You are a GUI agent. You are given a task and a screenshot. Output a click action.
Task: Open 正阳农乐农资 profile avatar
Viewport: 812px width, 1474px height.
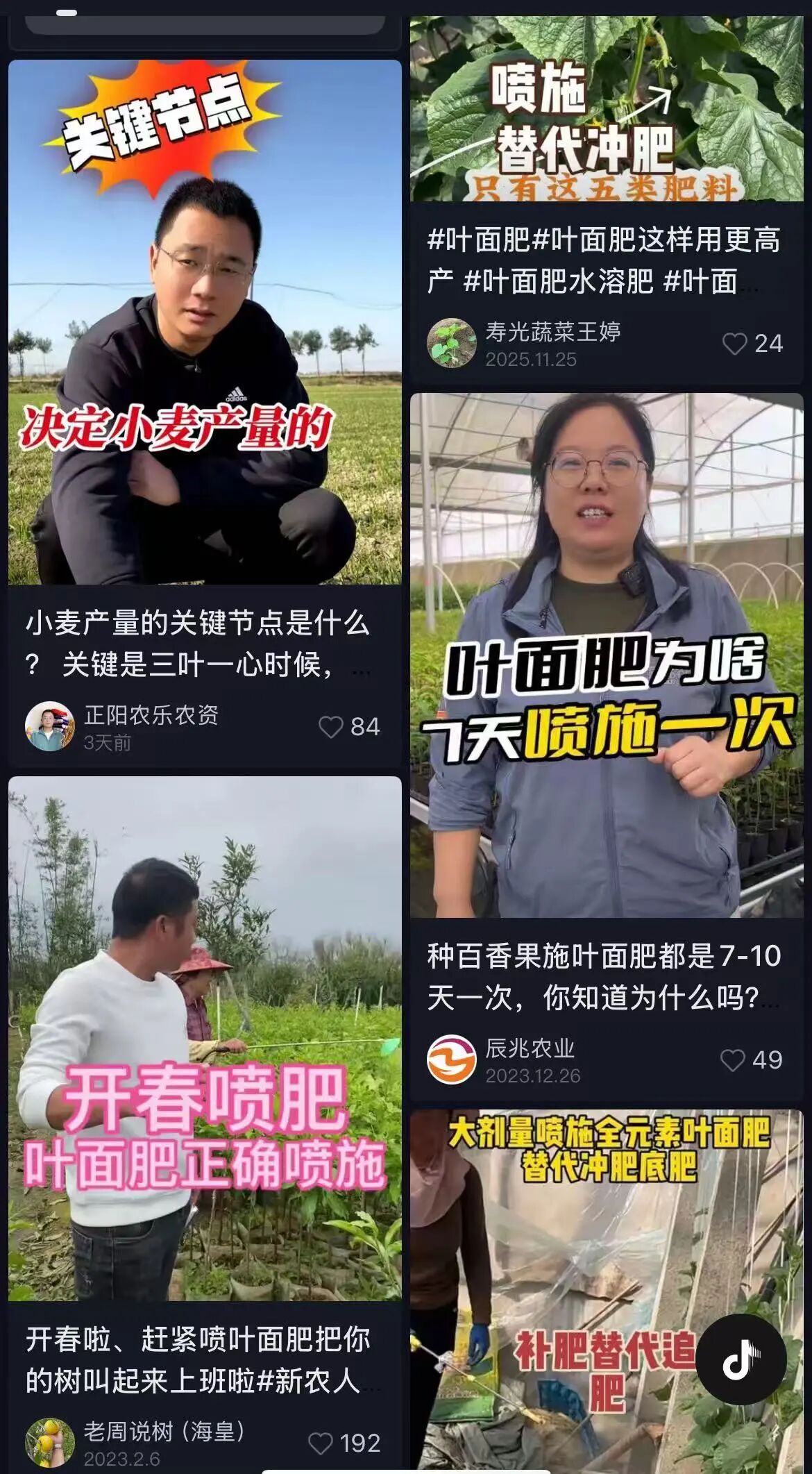pos(50,726)
